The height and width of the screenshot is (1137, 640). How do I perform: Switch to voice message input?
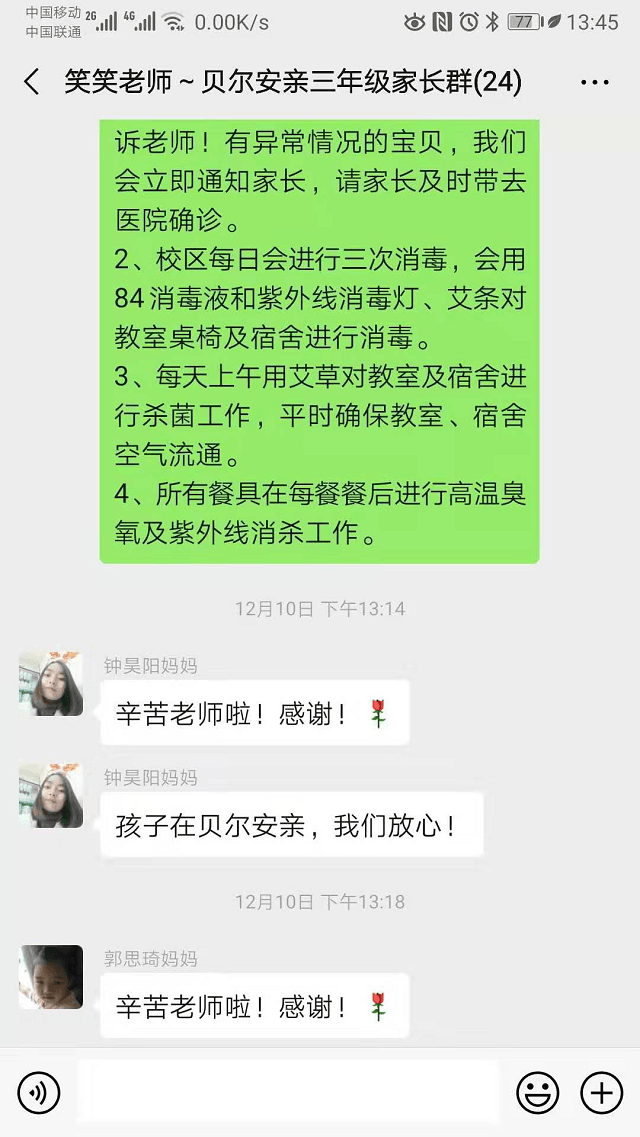pos(38,1093)
